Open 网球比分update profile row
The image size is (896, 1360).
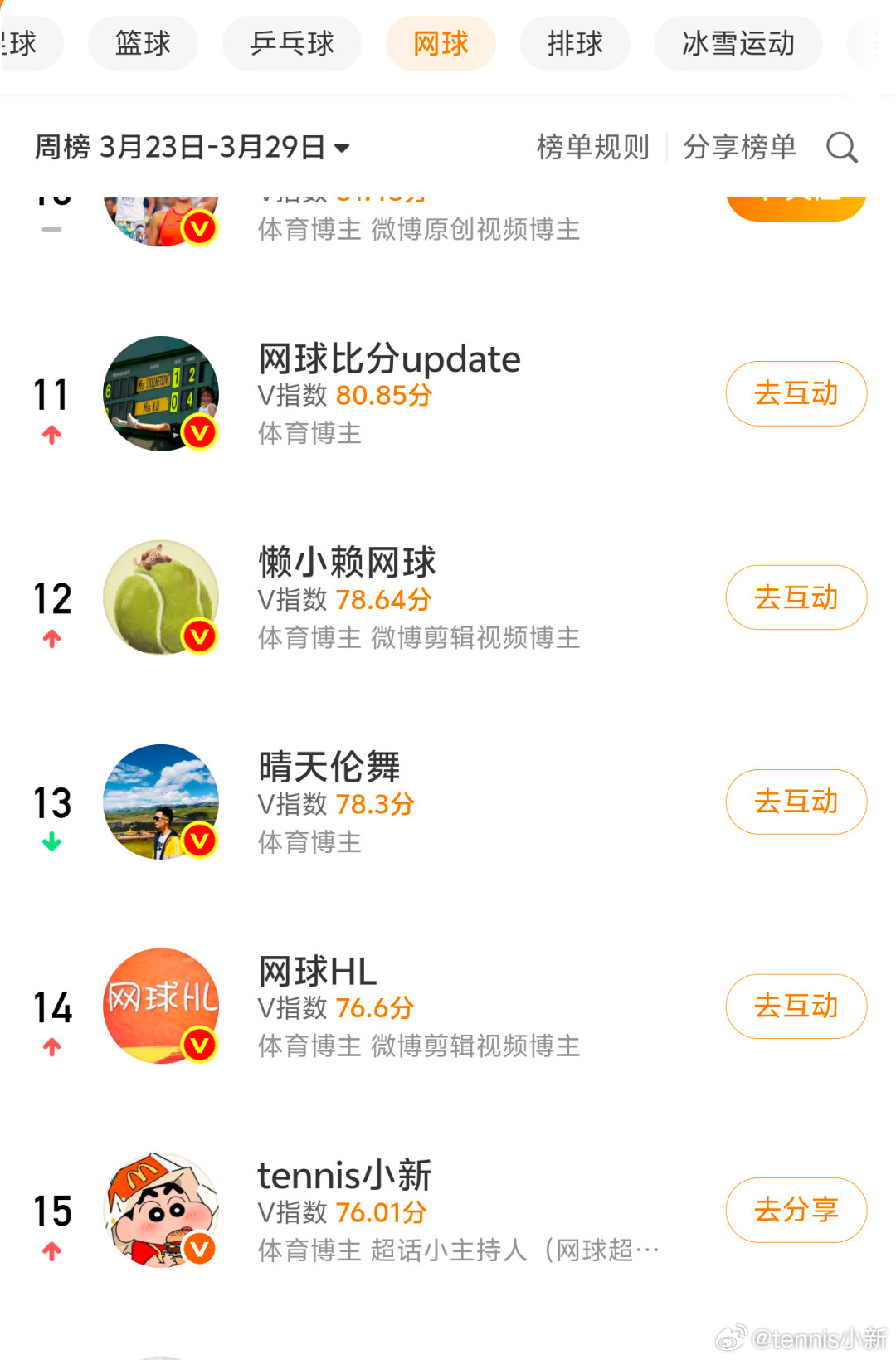(x=389, y=360)
